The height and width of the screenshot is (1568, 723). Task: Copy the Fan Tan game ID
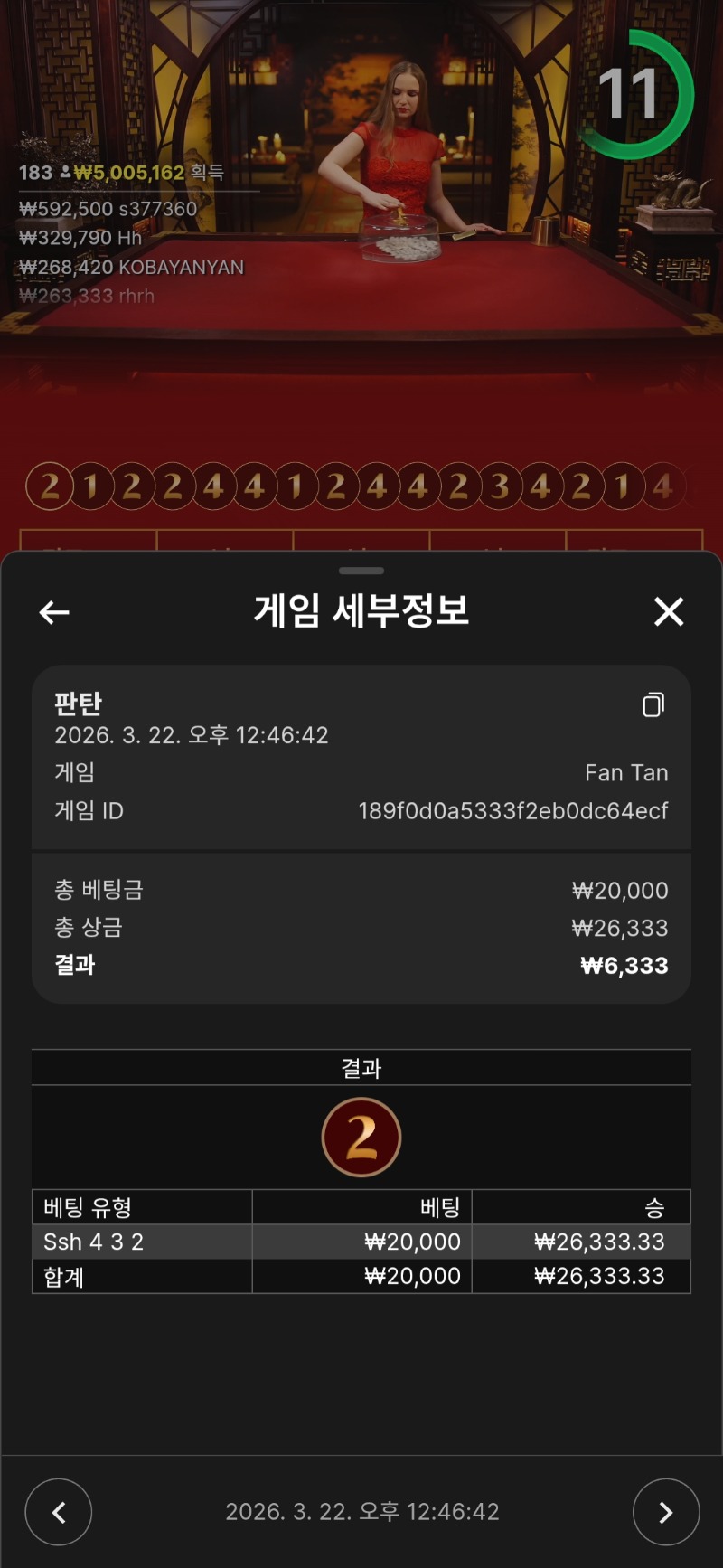point(653,704)
